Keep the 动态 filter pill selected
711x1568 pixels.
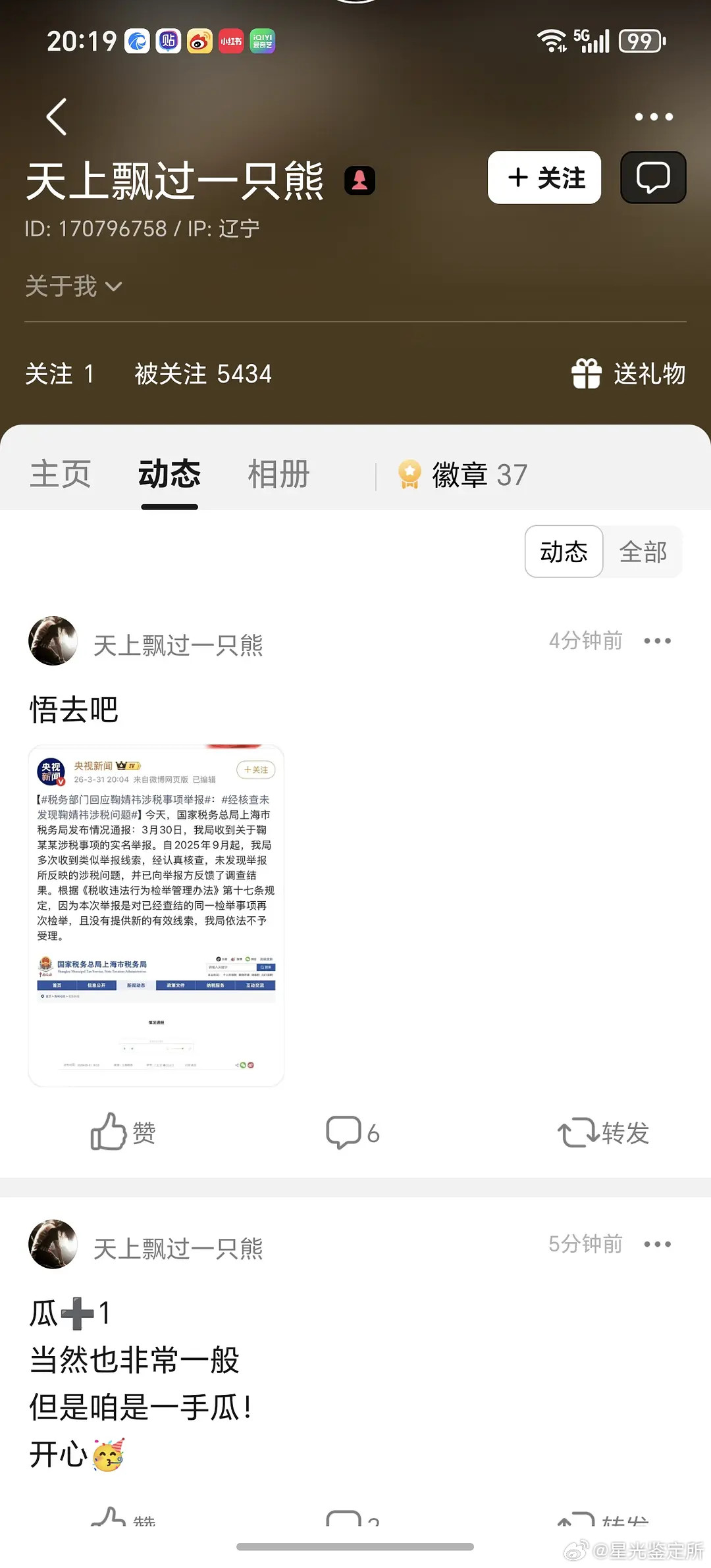(x=564, y=552)
